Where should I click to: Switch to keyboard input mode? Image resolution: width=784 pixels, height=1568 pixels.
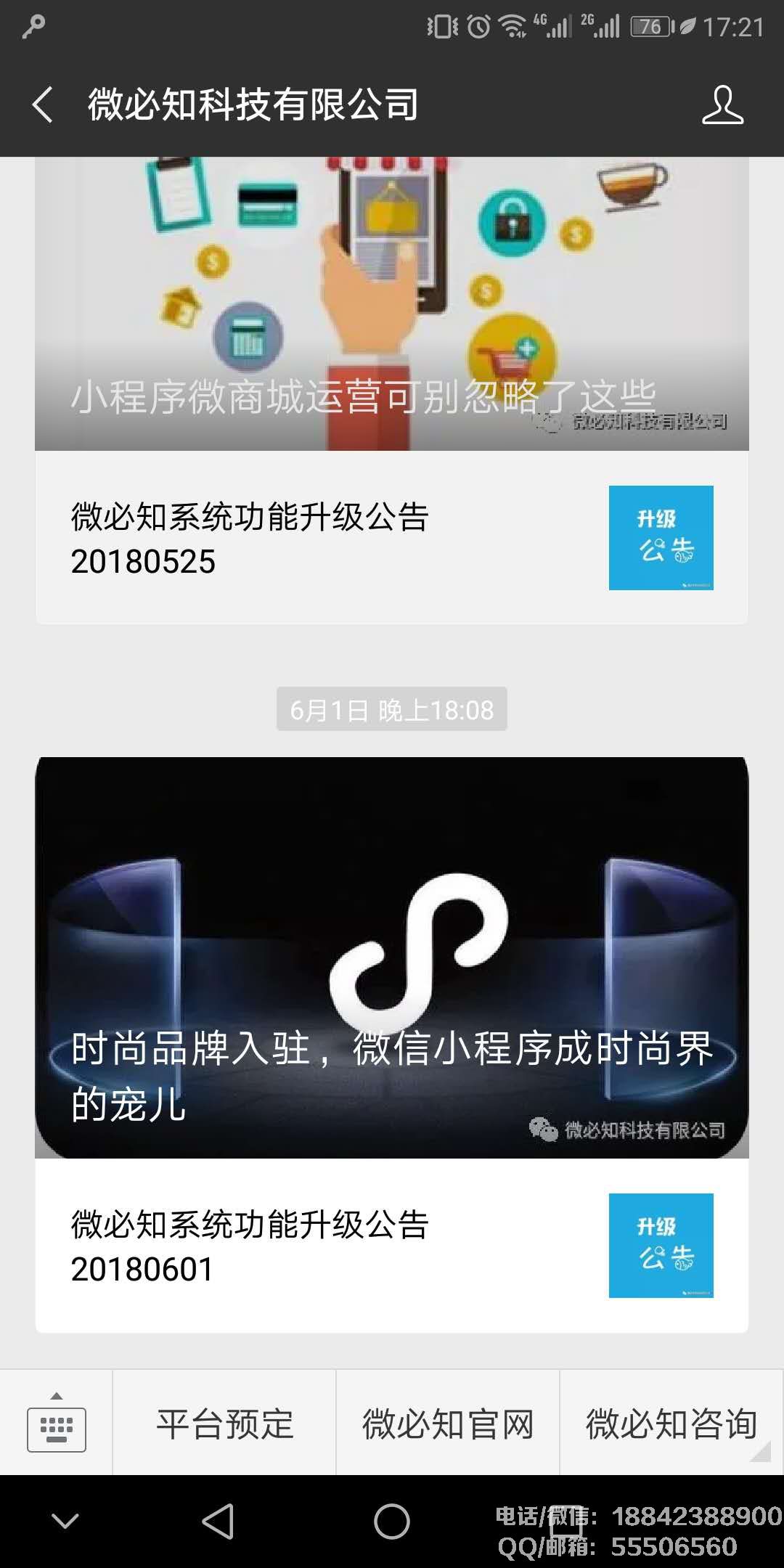pyautogui.click(x=57, y=1423)
